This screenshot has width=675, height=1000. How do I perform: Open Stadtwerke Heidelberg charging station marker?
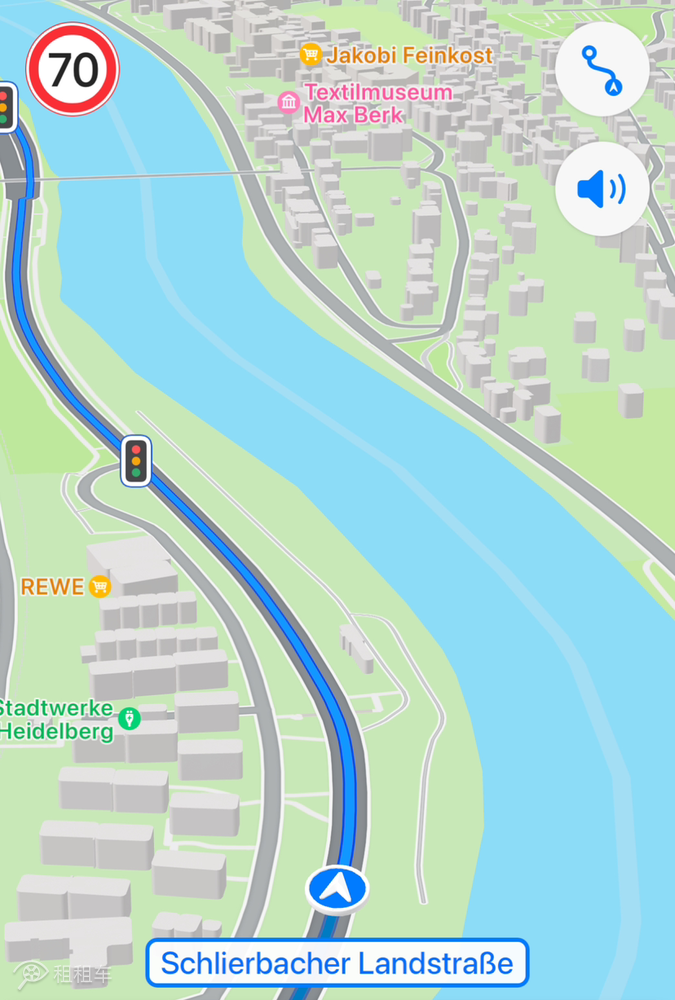click(129, 718)
